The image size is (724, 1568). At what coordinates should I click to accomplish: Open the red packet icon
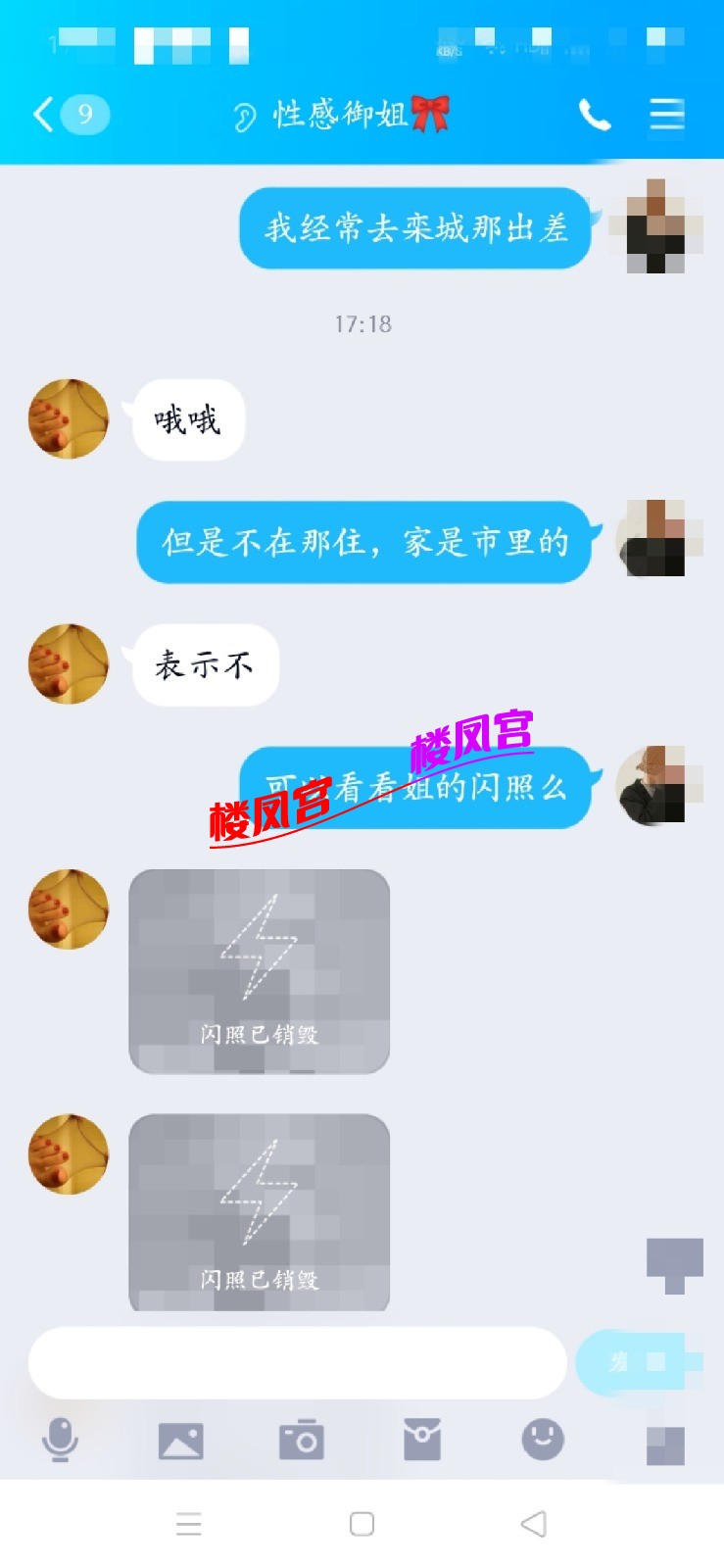[x=422, y=1441]
